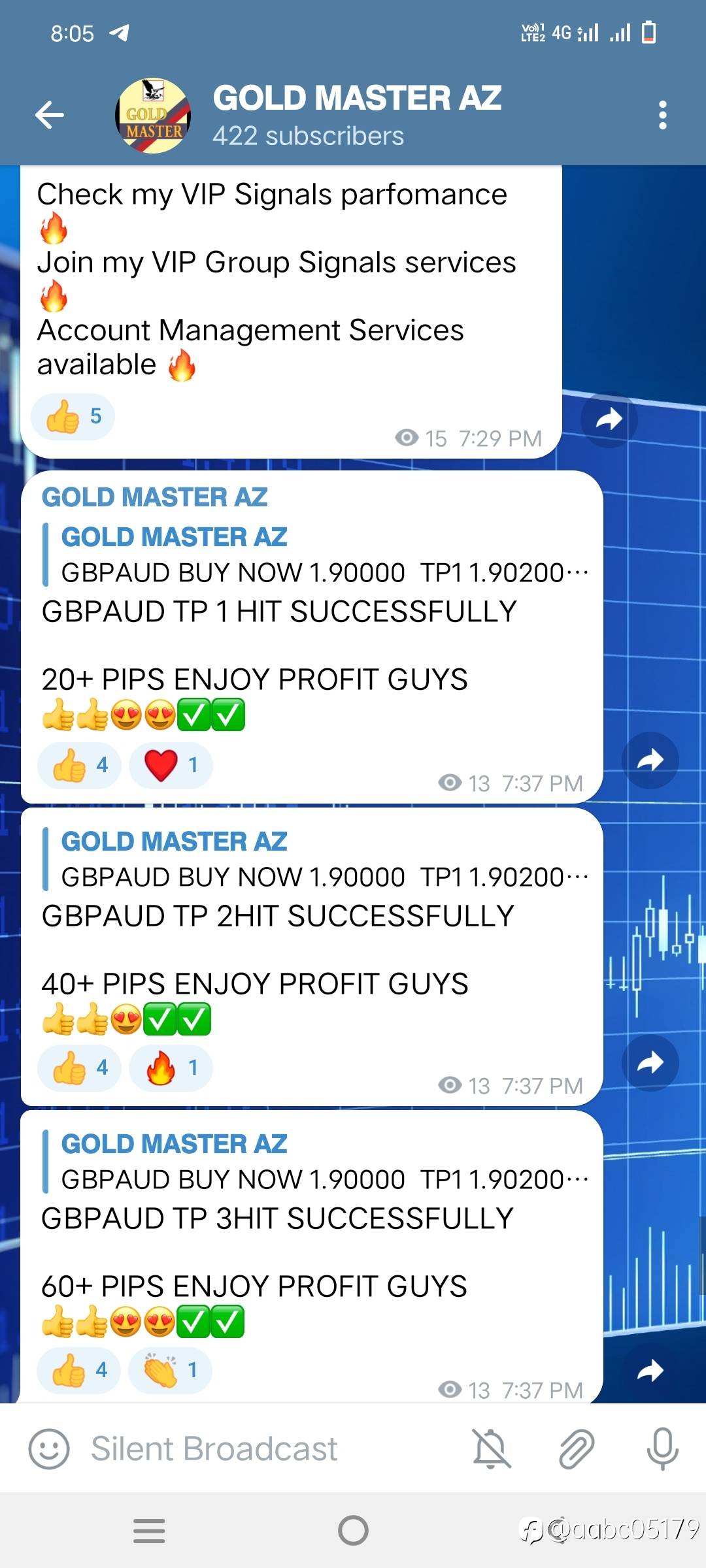The height and width of the screenshot is (1568, 706).
Task: Tap the clapping reaction on TP 3HIT message
Action: 170,1370
